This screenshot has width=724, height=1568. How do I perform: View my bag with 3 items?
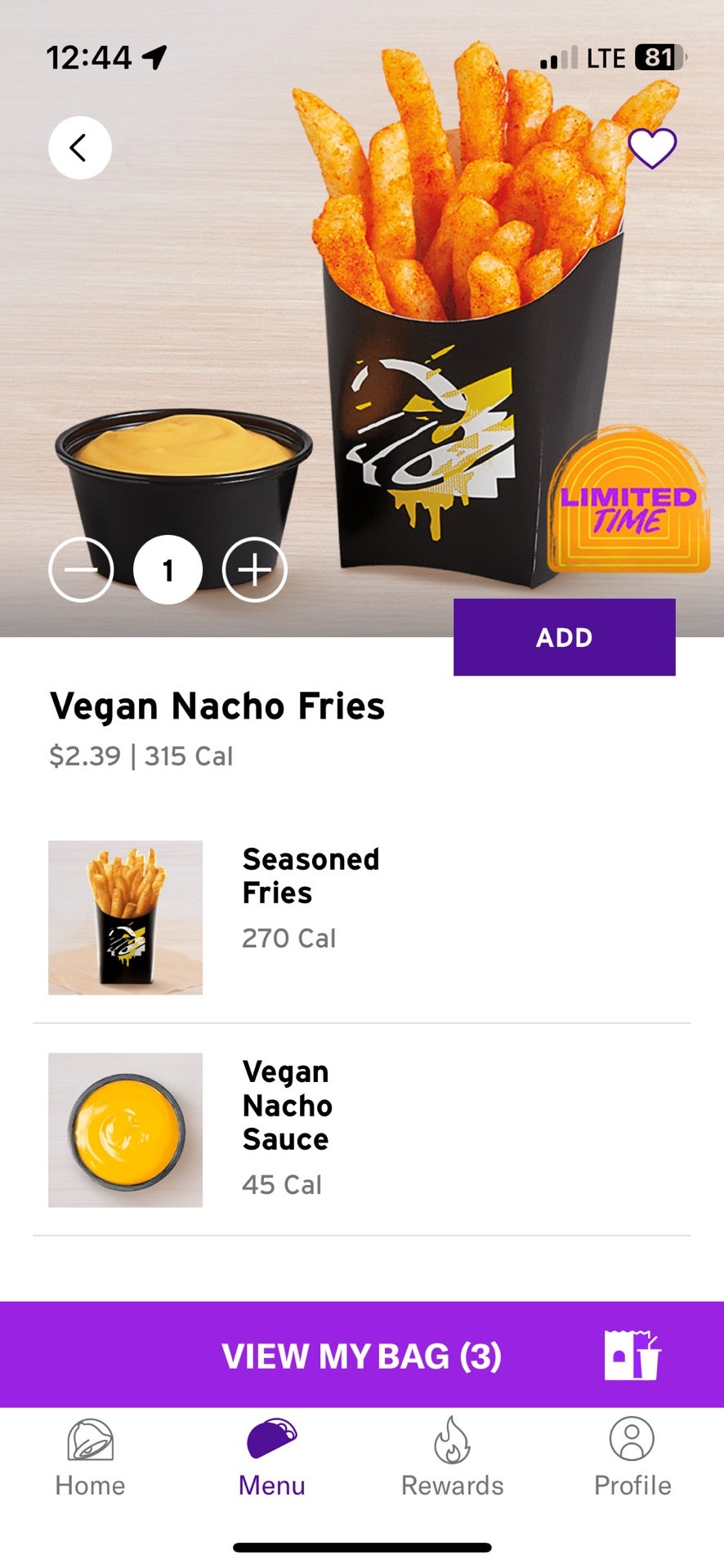[362, 1356]
